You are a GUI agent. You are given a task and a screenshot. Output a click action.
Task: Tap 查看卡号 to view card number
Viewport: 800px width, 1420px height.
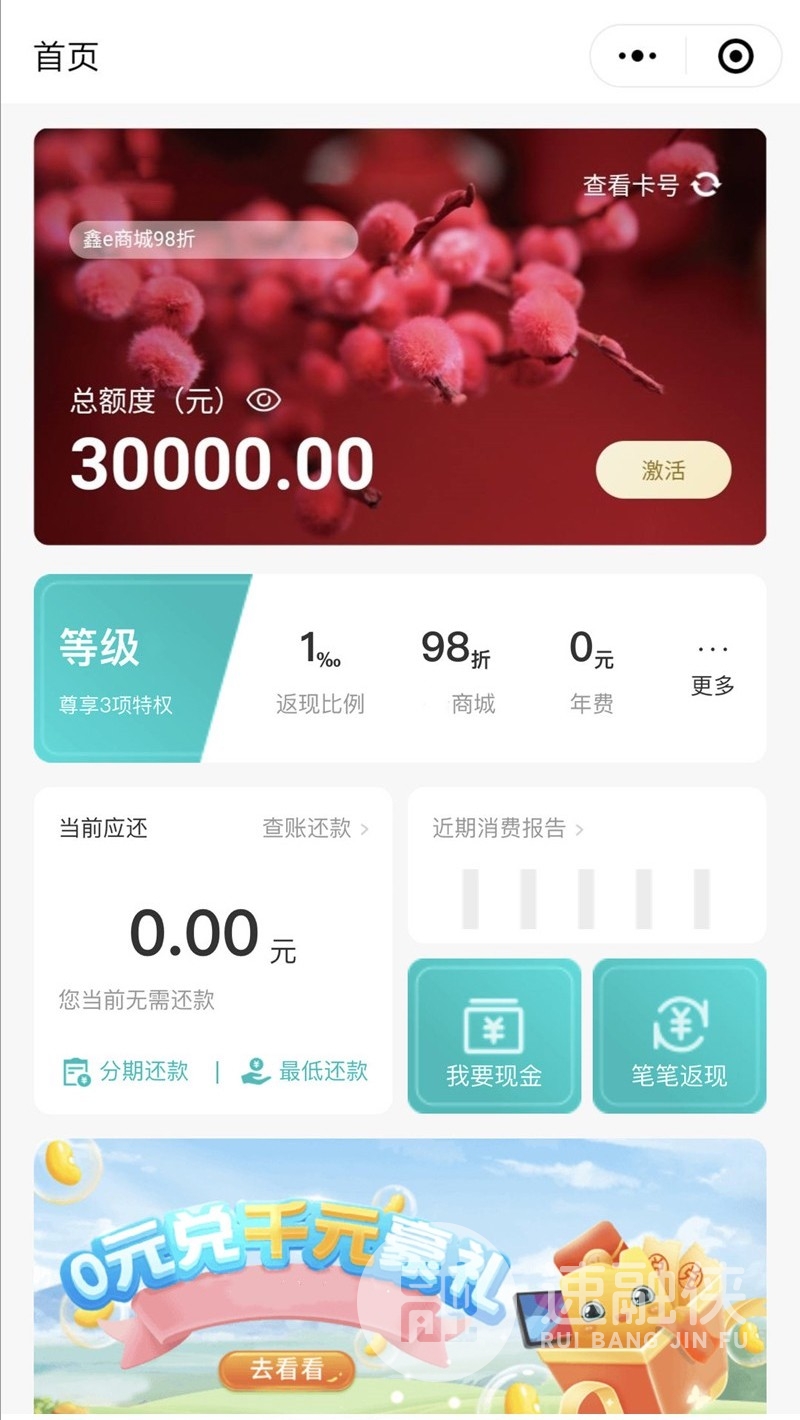650,185
